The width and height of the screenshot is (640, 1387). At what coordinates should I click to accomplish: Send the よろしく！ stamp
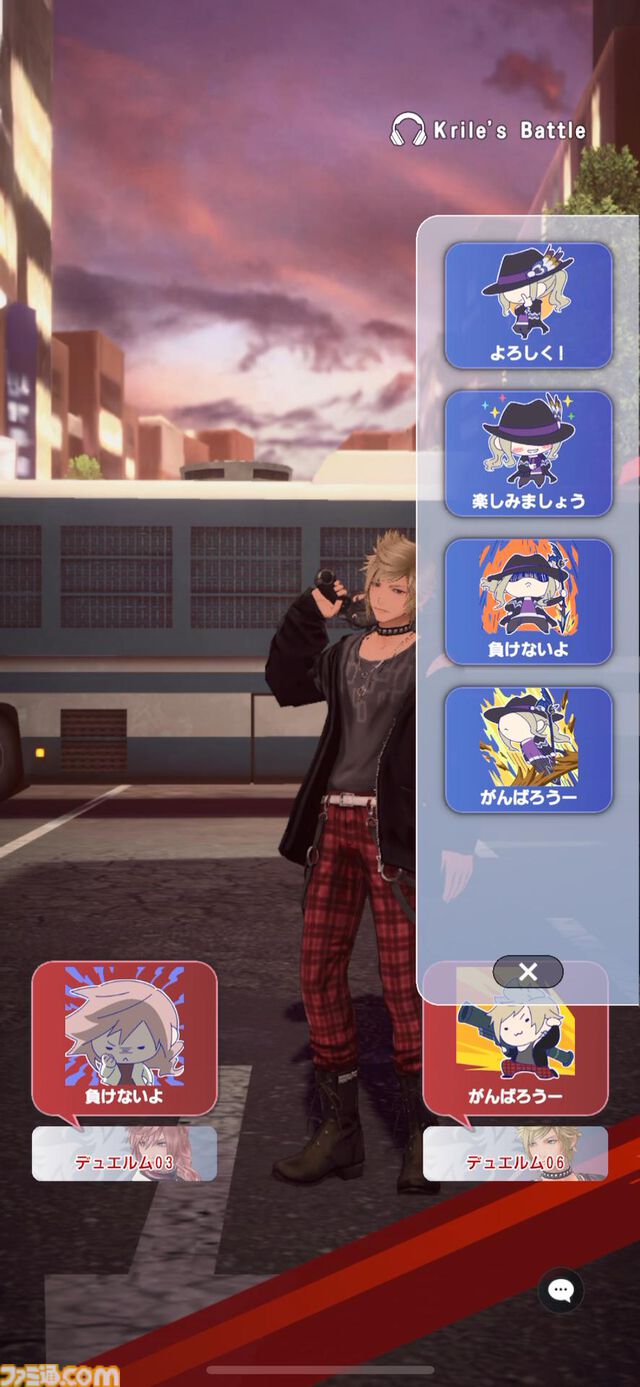tap(528, 305)
